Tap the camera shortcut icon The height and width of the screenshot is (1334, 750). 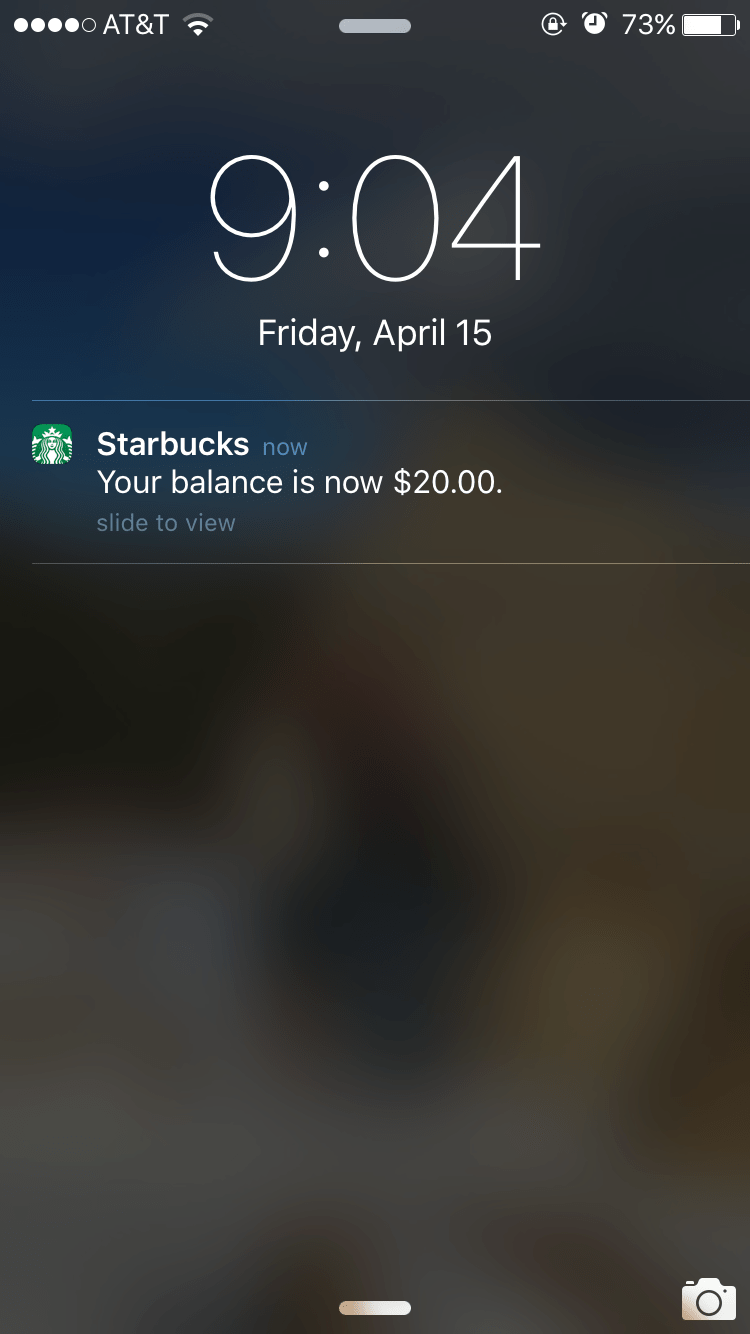pos(708,1298)
